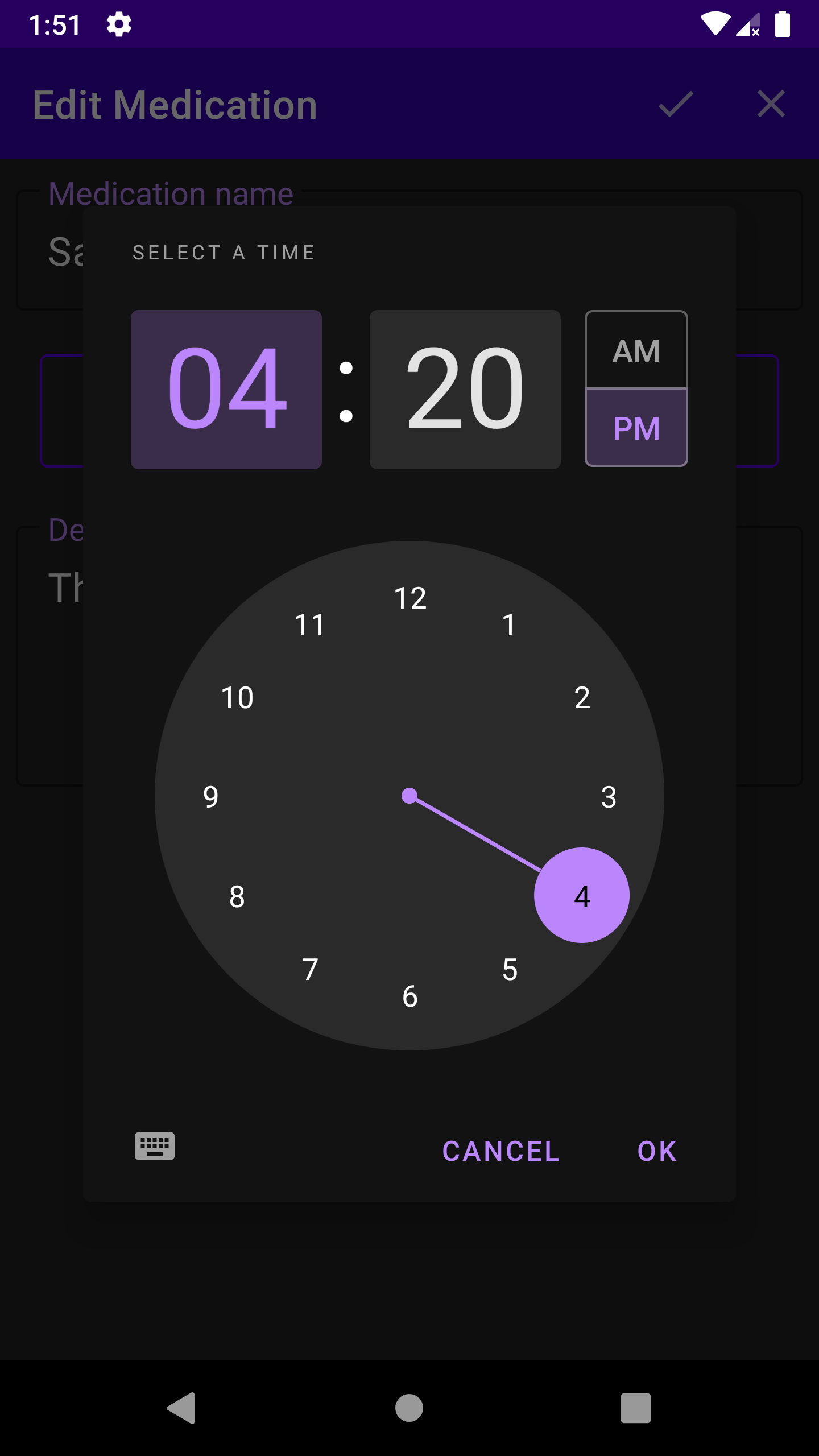Screen dimensions: 819x1456
Task: Tap 6 on the clock dial
Action: [x=409, y=996]
